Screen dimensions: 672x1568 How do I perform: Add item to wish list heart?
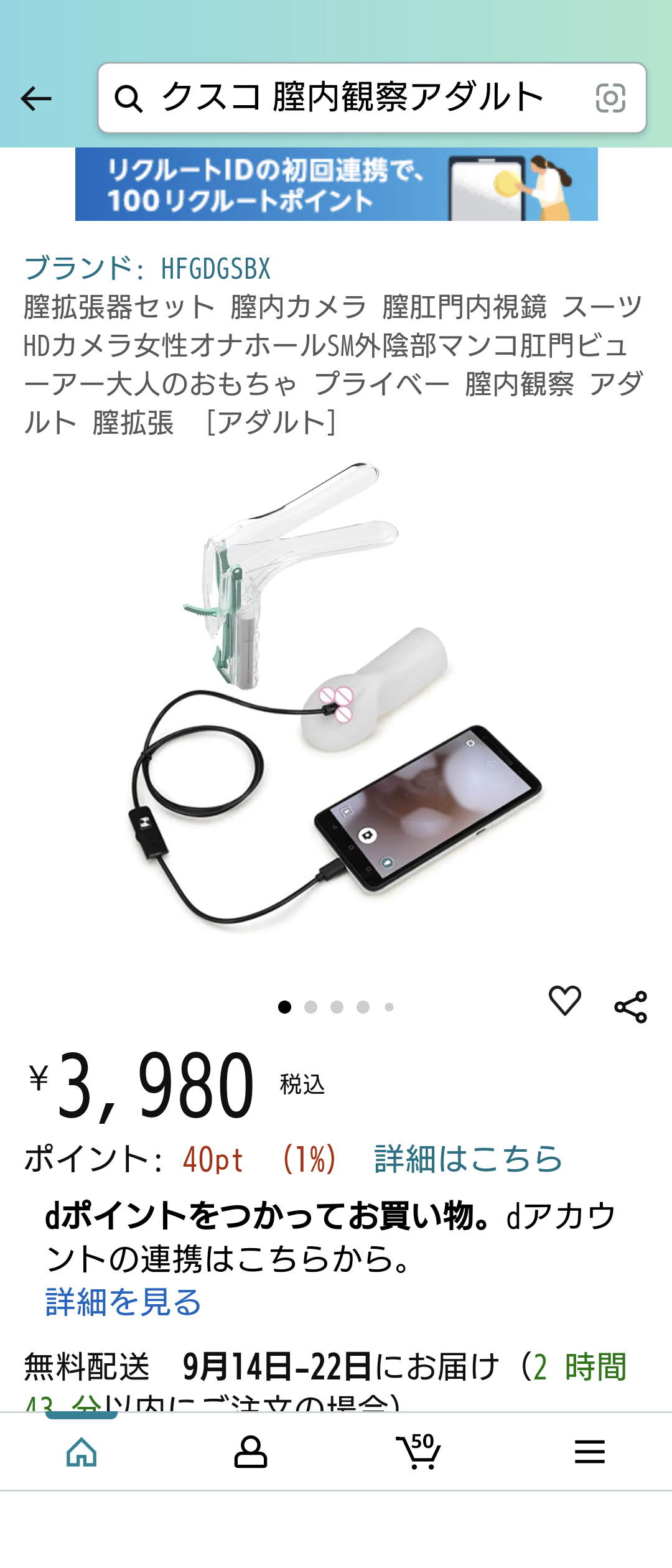[564, 1001]
